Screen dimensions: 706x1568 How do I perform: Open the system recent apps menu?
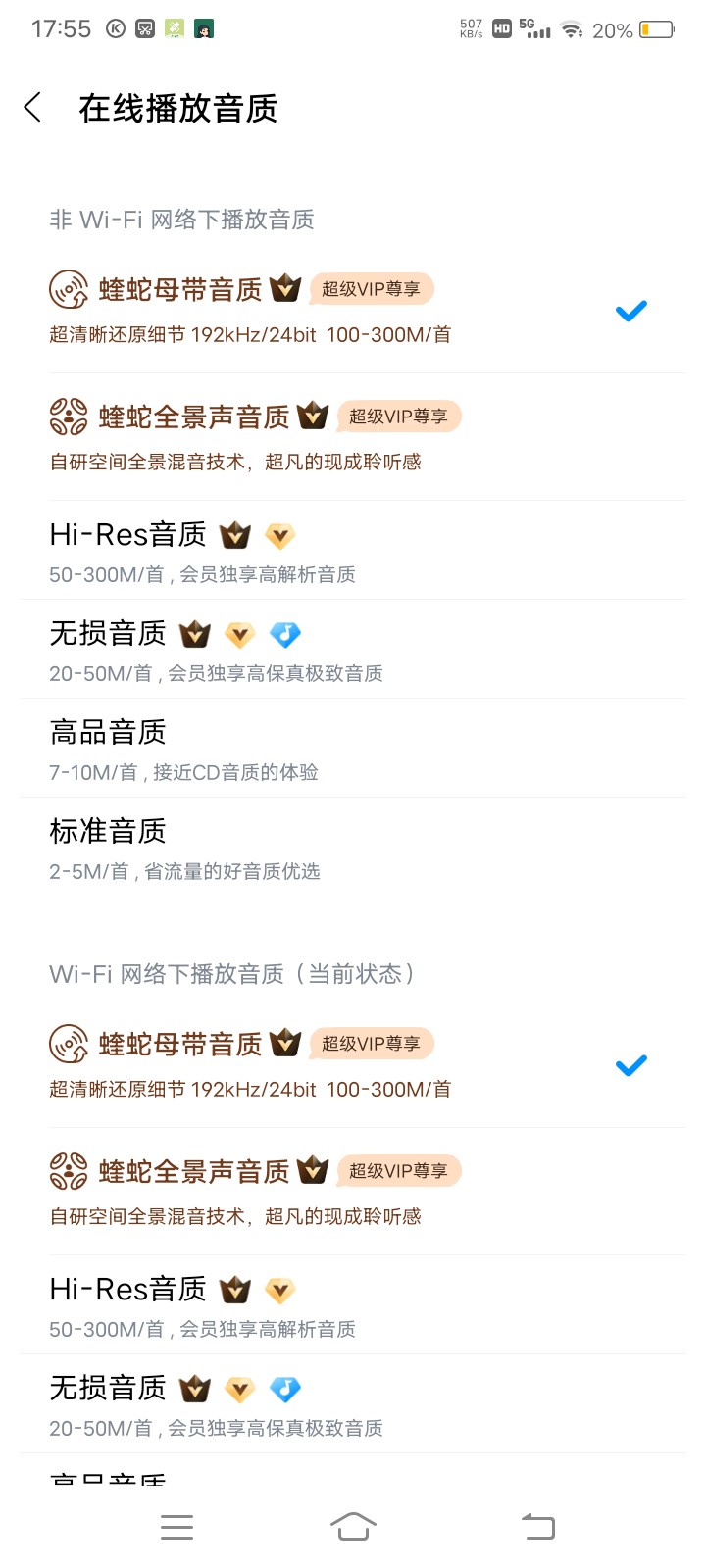click(x=176, y=1526)
